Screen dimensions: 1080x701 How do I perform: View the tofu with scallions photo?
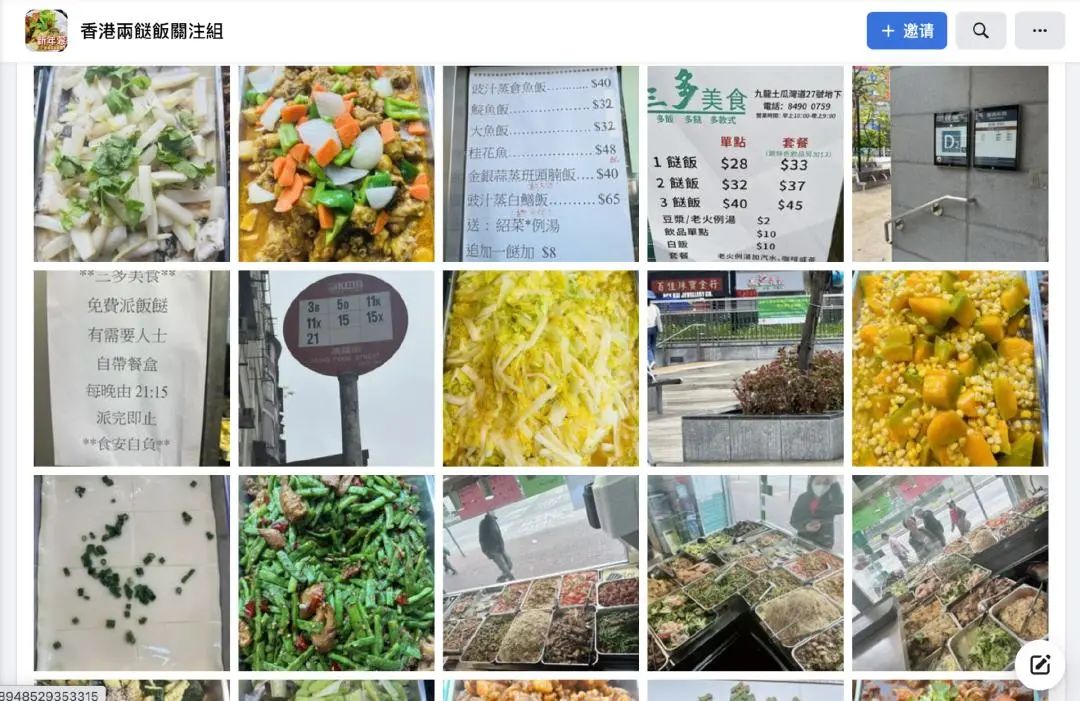(x=131, y=572)
